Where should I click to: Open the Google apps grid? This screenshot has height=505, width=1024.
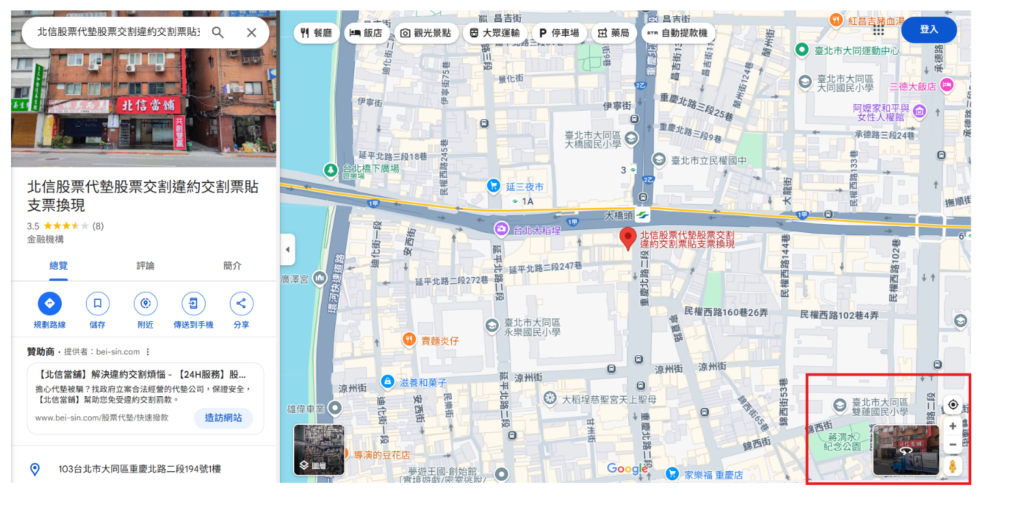point(878,30)
